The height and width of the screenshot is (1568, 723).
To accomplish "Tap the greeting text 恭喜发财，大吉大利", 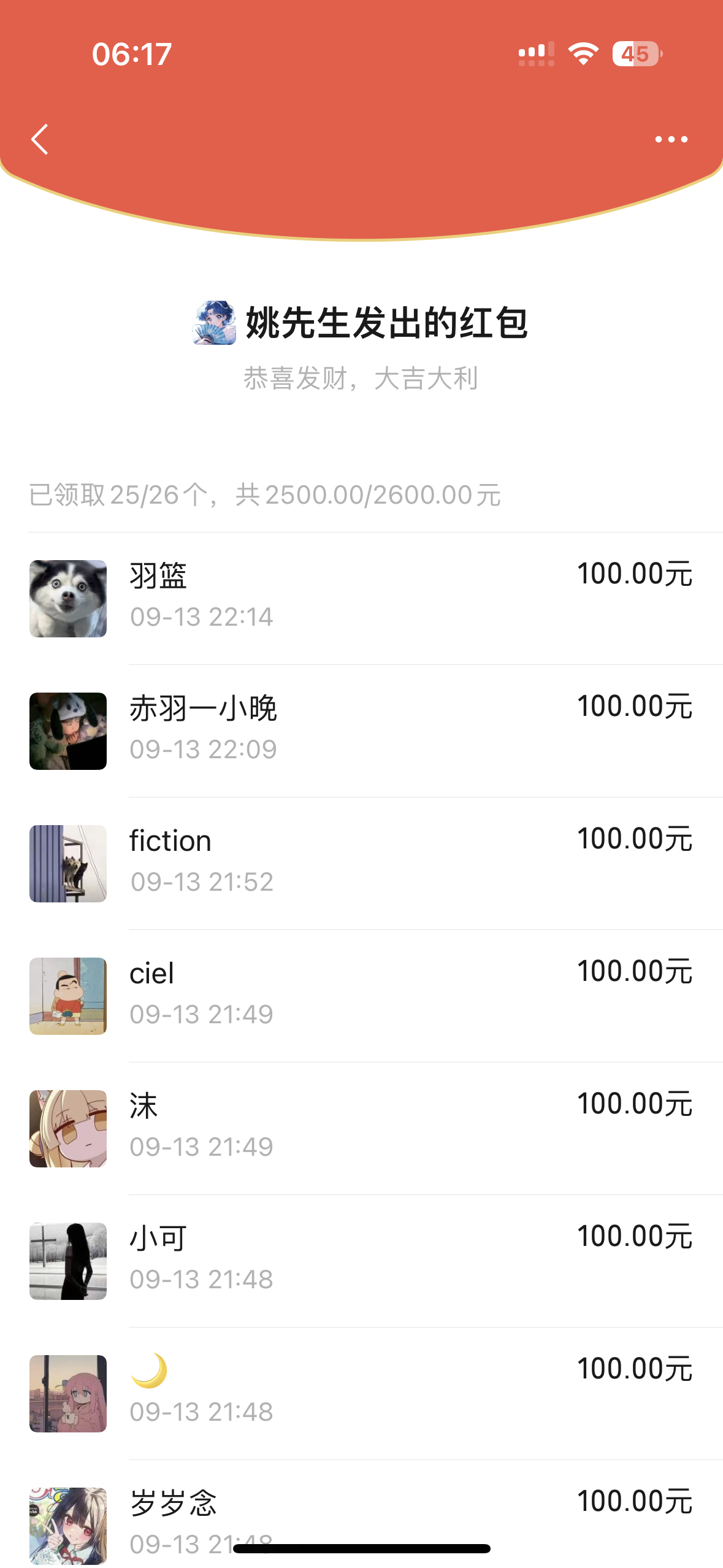I will (x=361, y=380).
